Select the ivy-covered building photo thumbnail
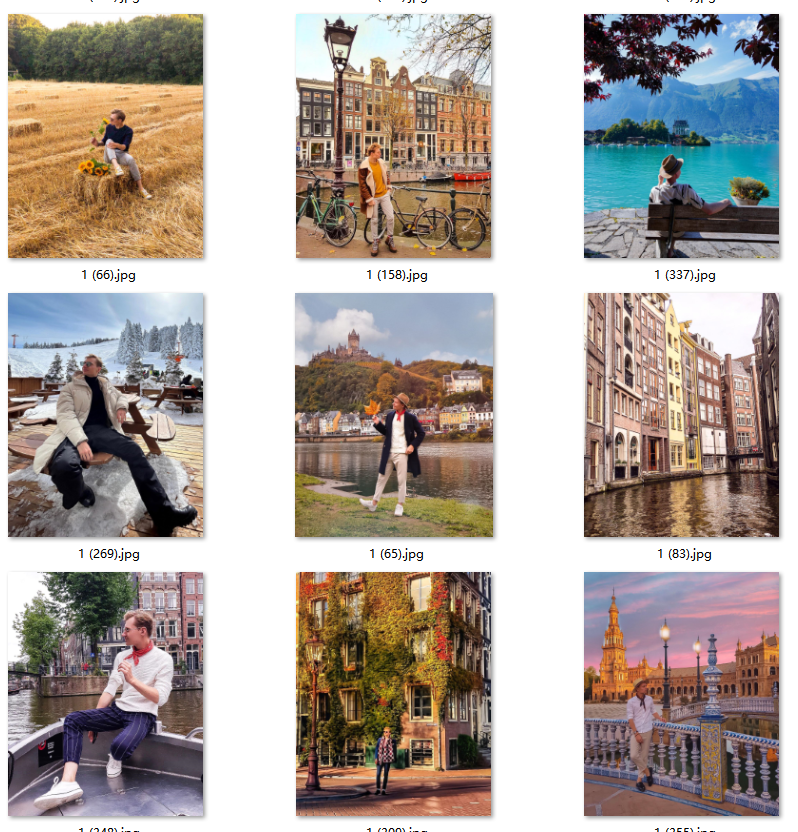 click(393, 694)
